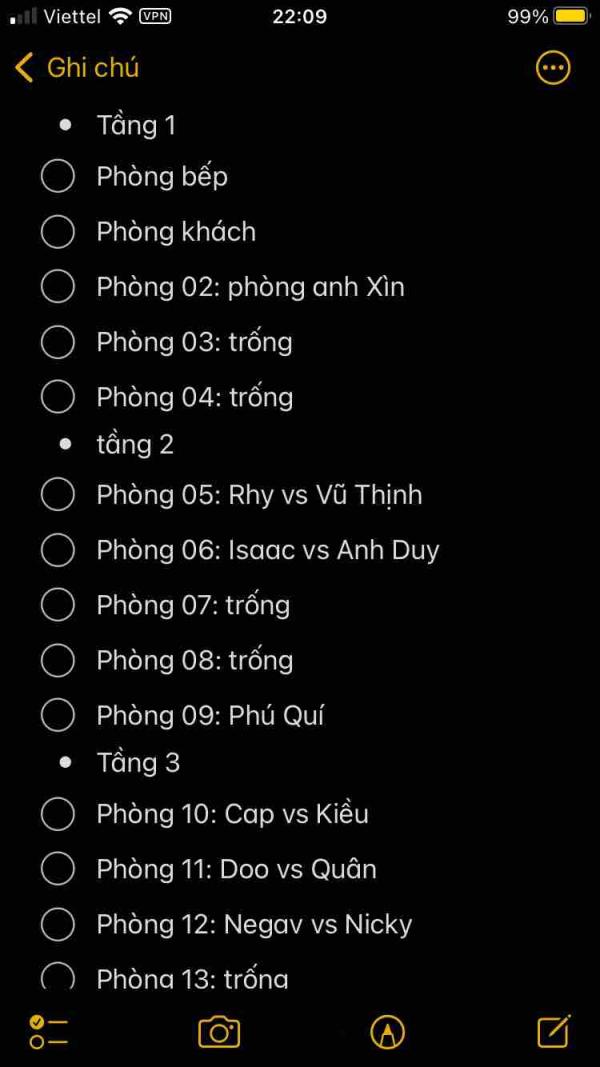Open the more options ellipsis menu

pyautogui.click(x=553, y=68)
